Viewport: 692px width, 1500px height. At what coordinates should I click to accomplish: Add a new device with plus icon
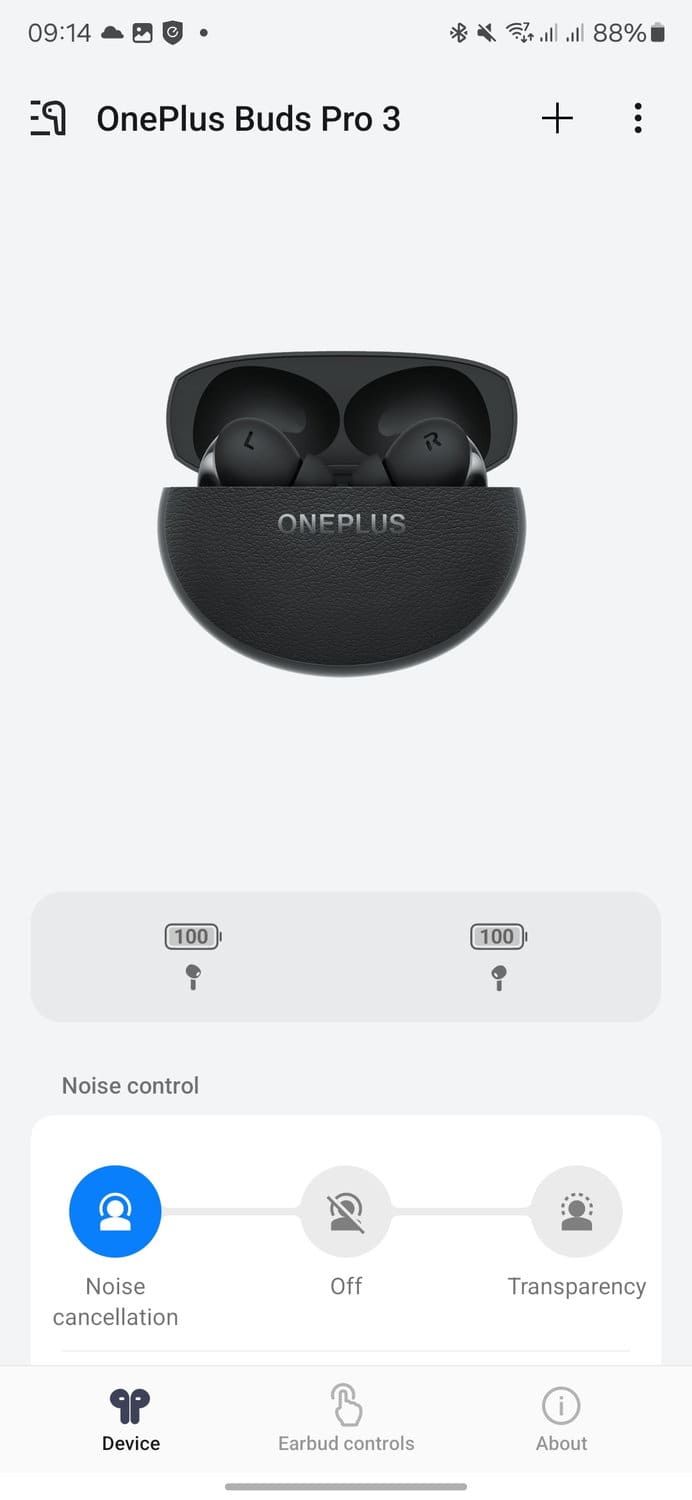pos(557,119)
